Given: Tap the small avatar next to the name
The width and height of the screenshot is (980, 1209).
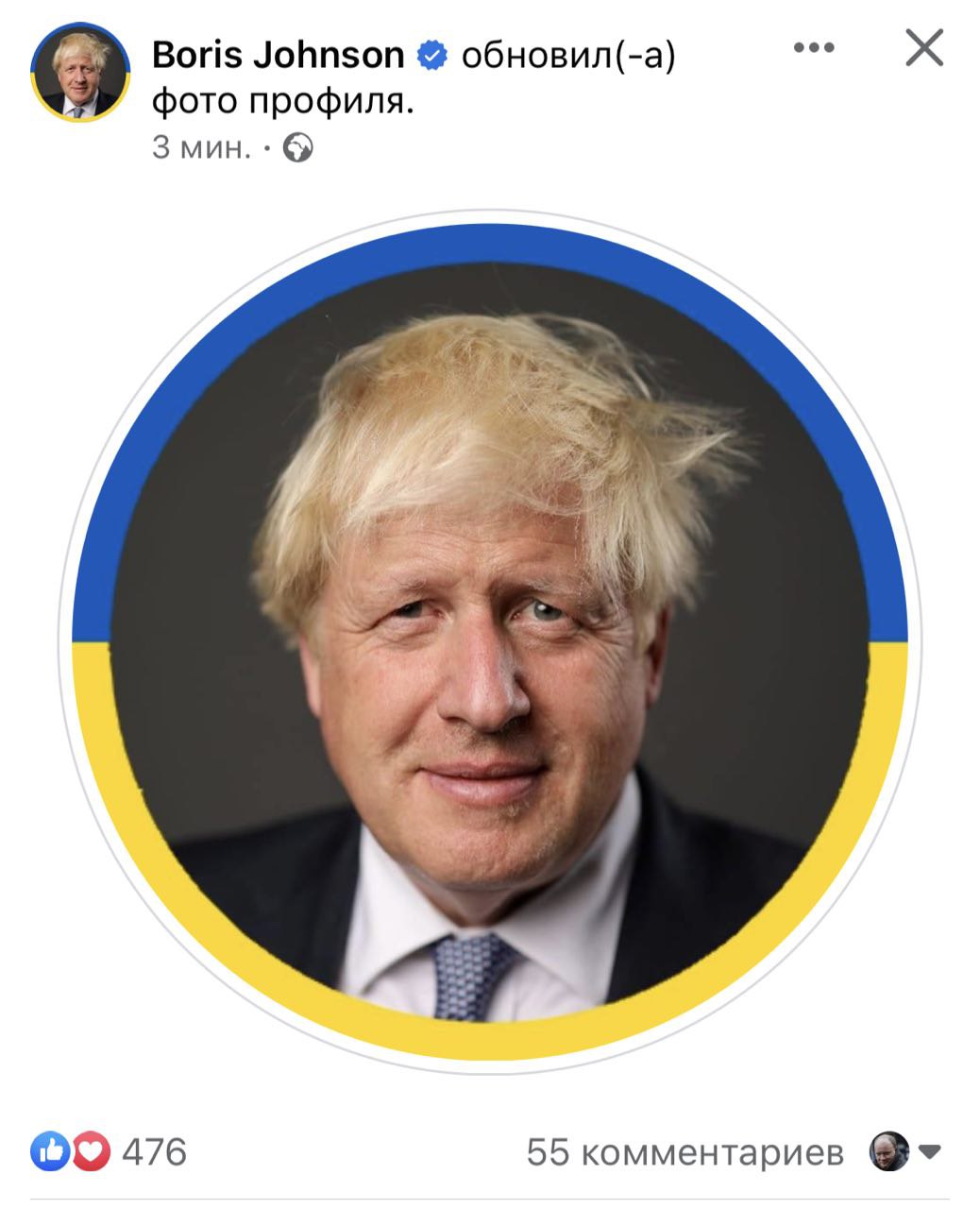Looking at the screenshot, I should click(x=79, y=73).
